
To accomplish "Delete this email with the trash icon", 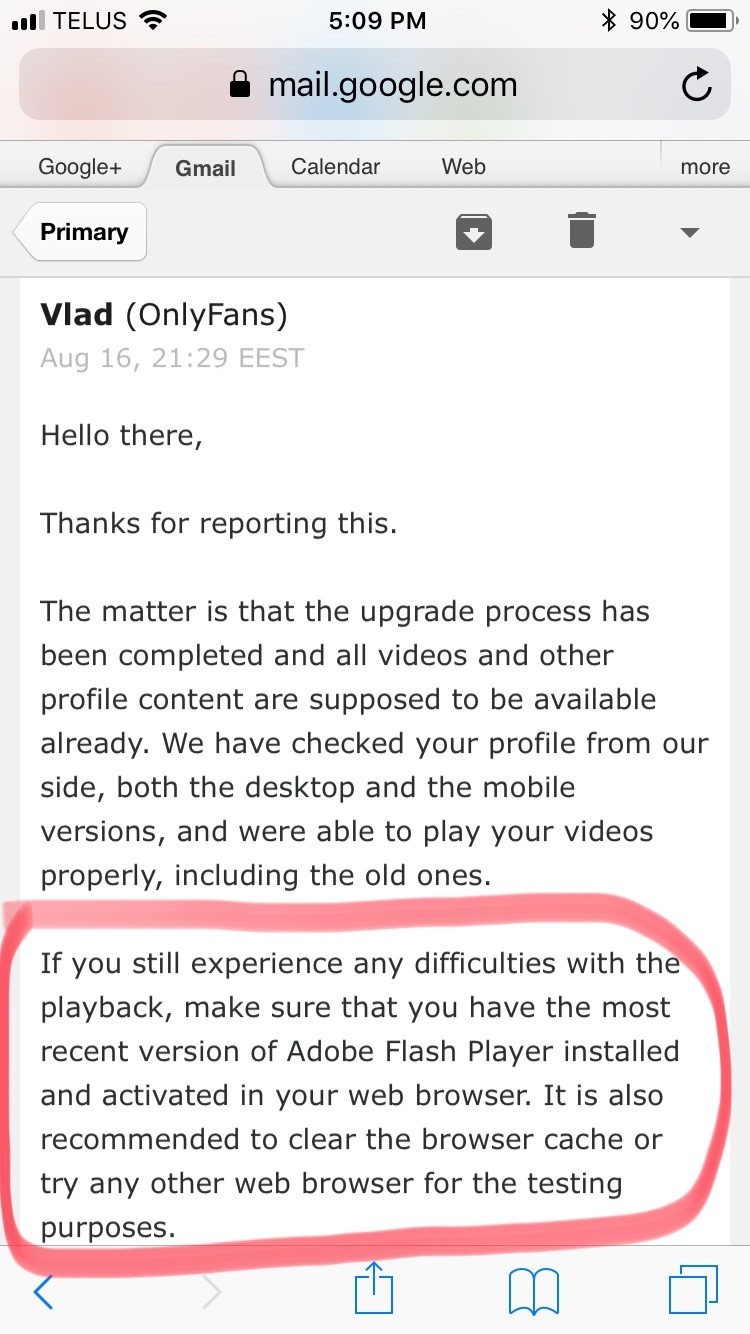I will pyautogui.click(x=582, y=230).
